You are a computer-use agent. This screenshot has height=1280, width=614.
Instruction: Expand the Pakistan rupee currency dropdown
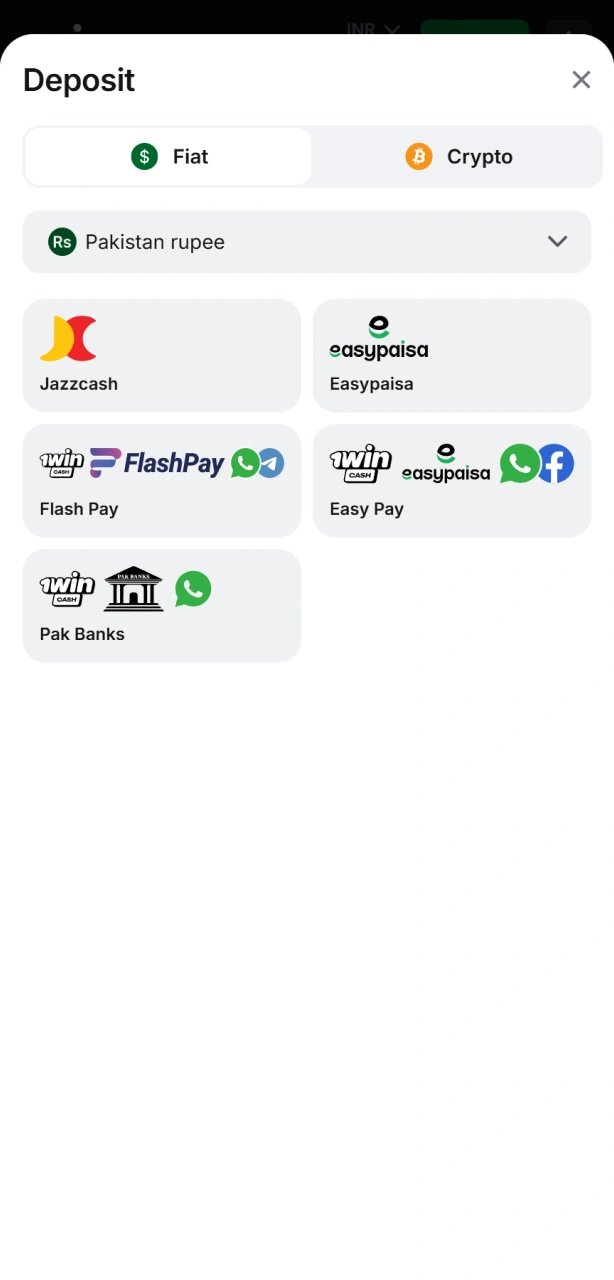(x=307, y=242)
